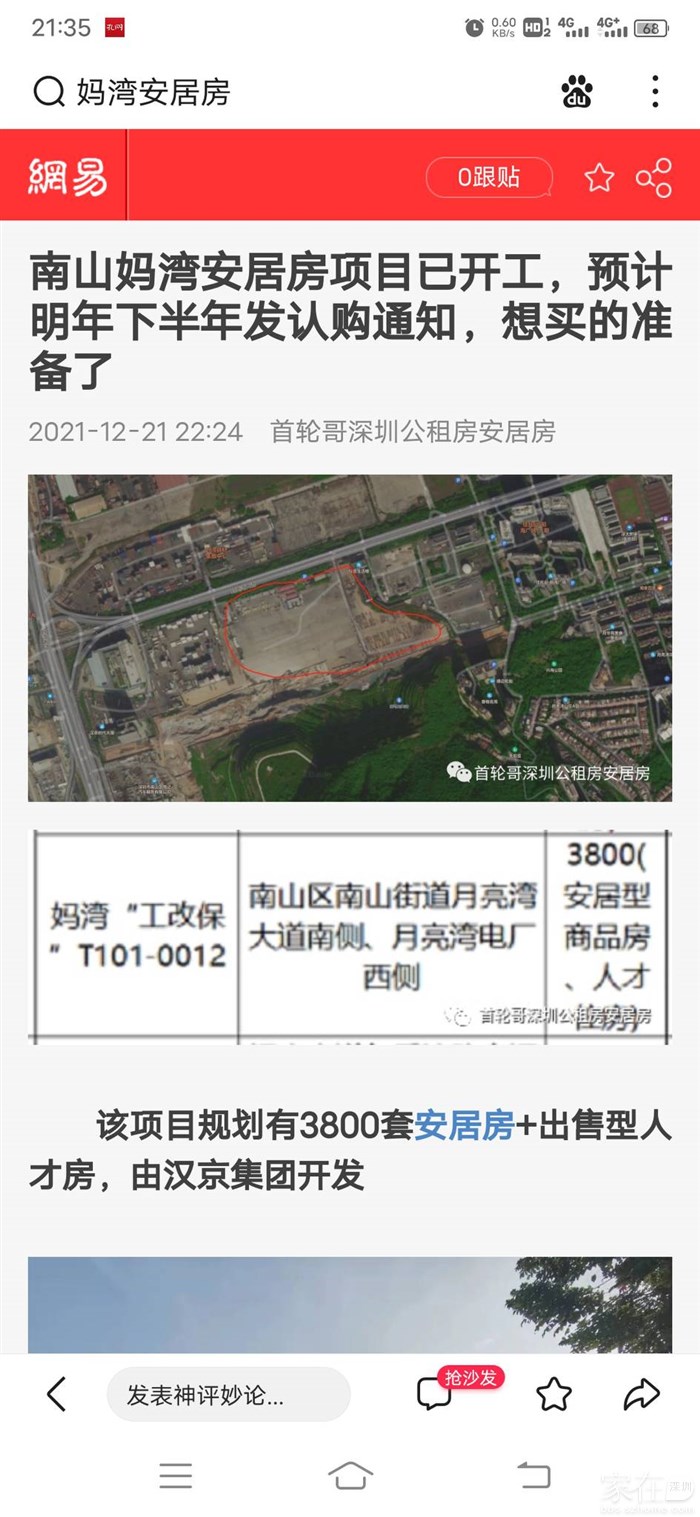
Task: View the 0跟贴 comments button
Action: pos(489,178)
